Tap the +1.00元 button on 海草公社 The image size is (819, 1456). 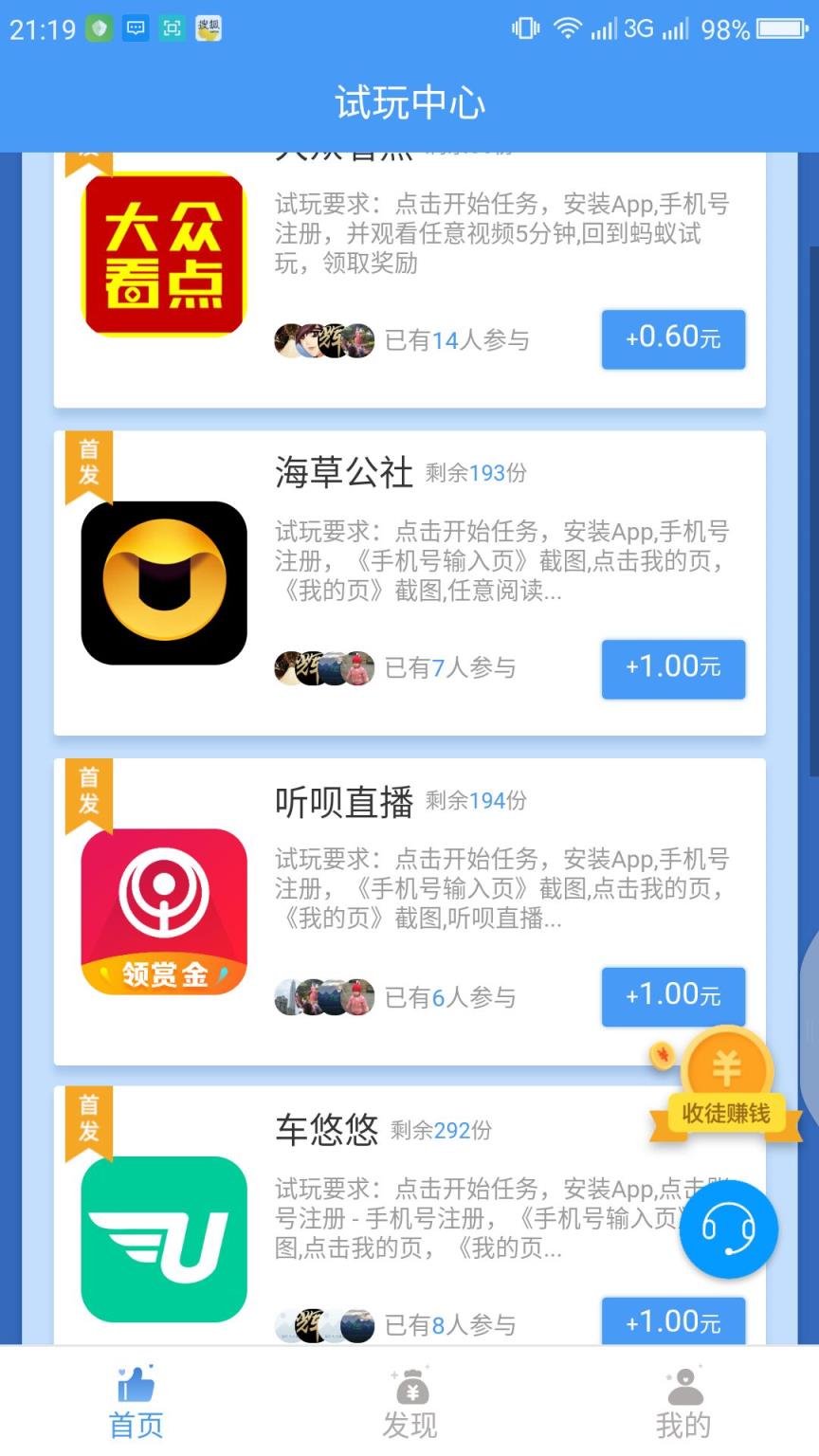tap(672, 668)
